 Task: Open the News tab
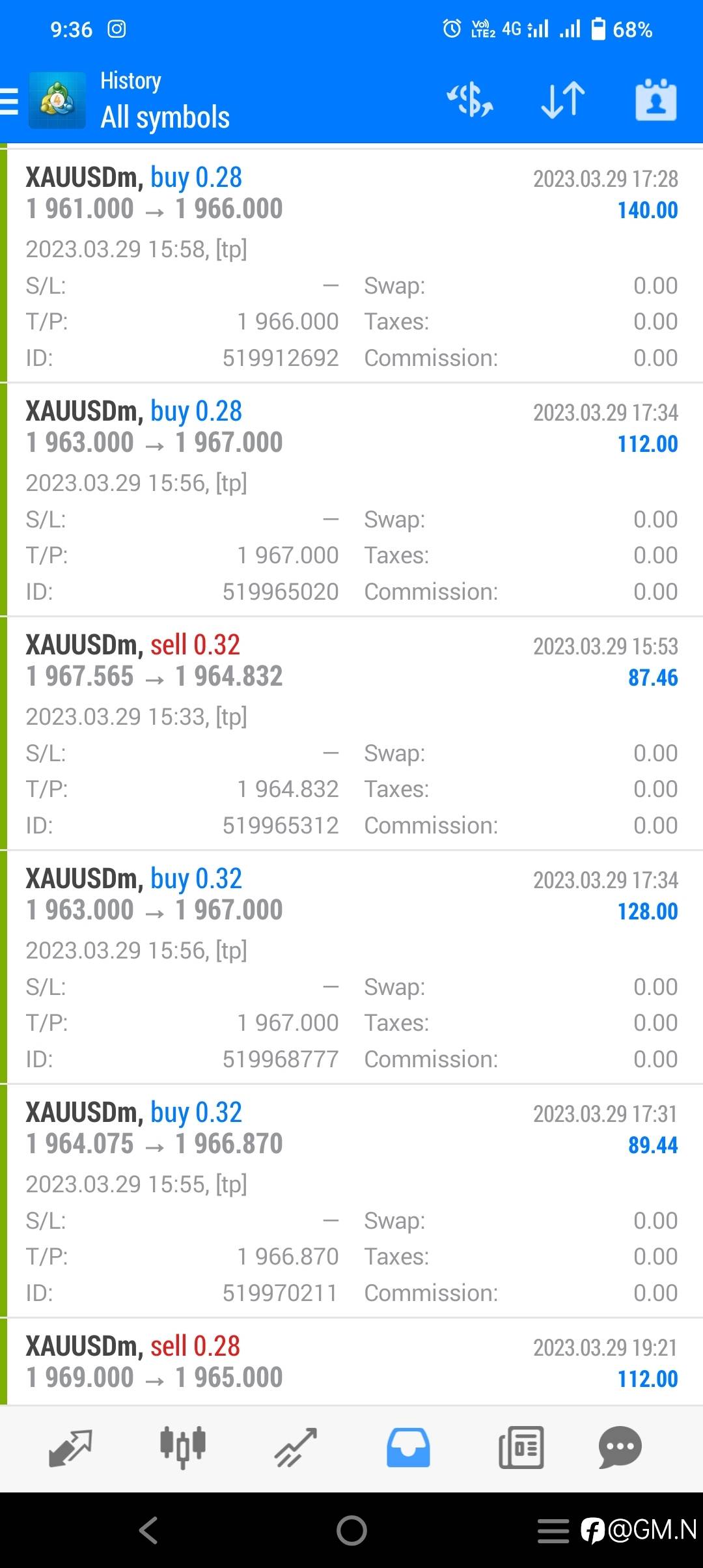(521, 1448)
